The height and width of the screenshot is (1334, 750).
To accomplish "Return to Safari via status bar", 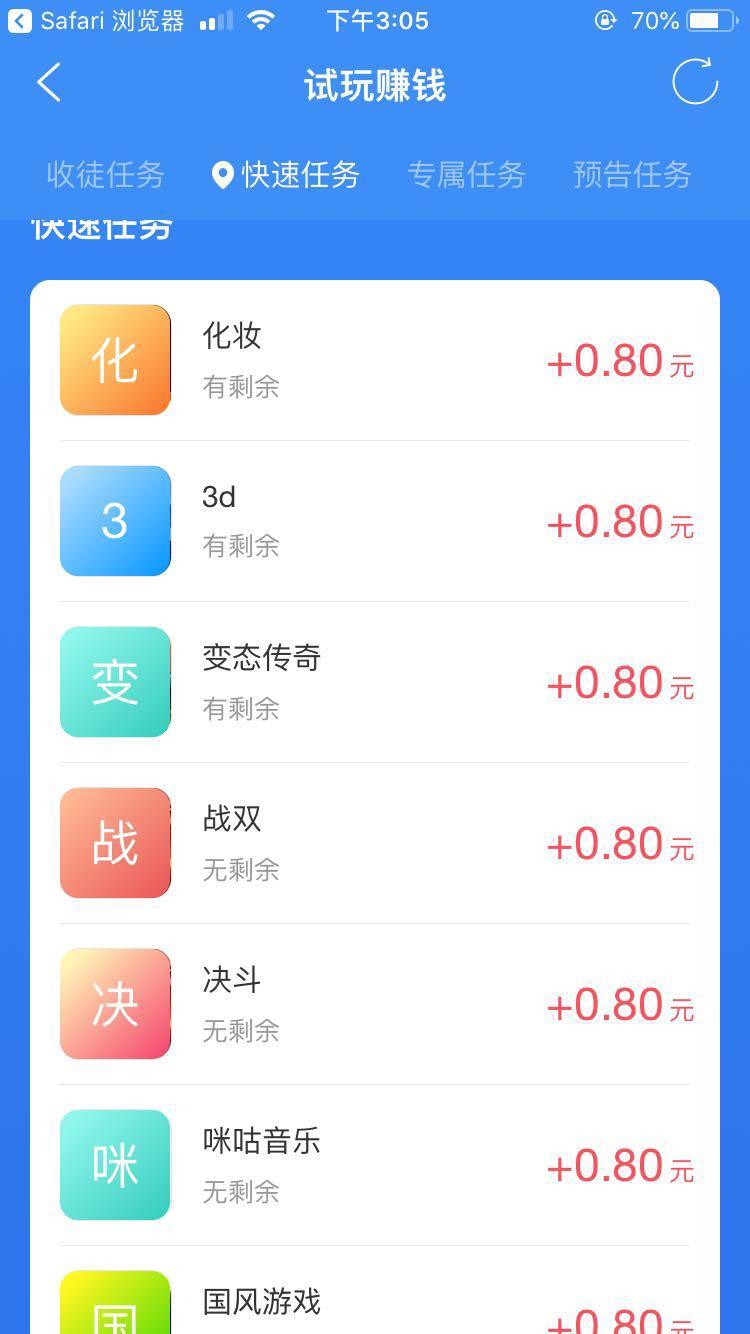I will click(x=96, y=21).
